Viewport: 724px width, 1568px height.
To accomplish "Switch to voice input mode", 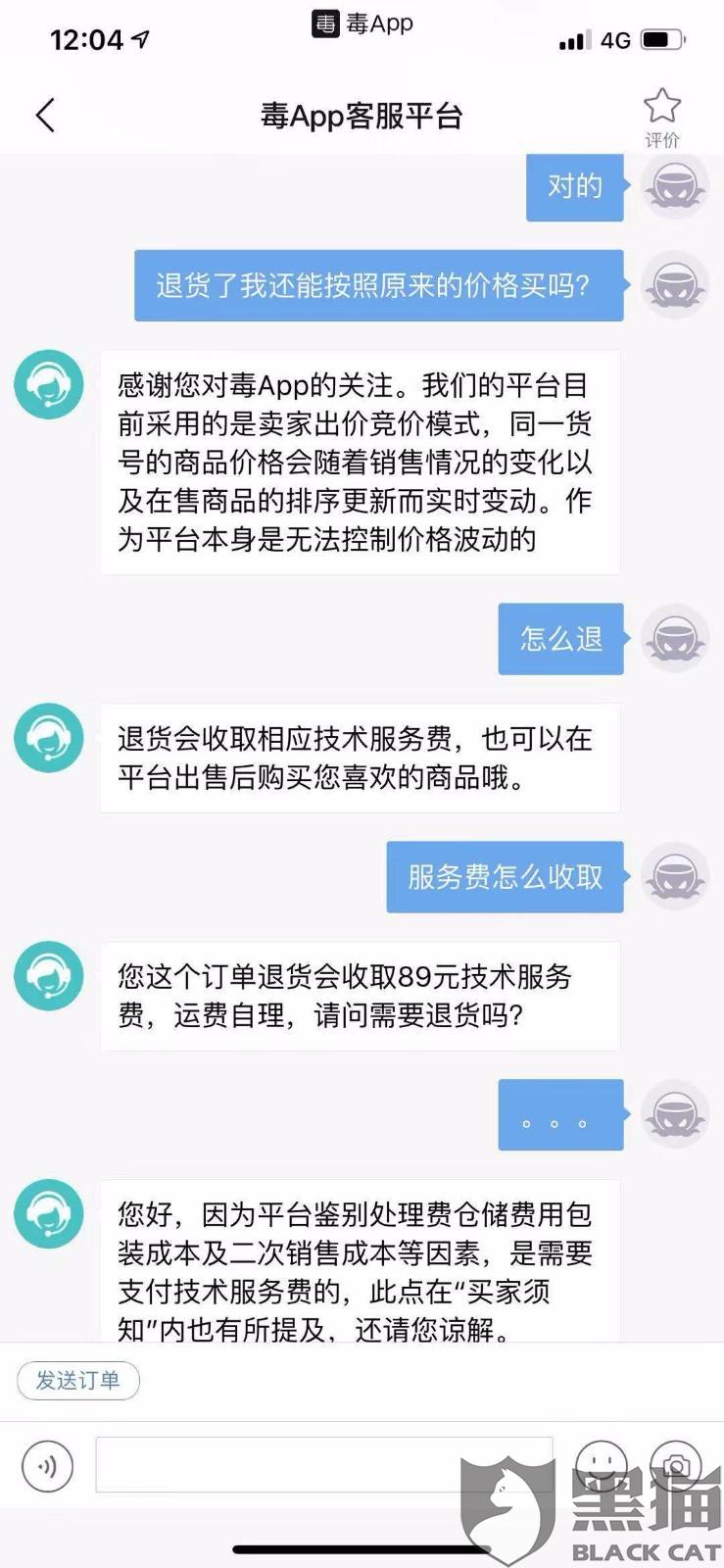I will 47,1467.
